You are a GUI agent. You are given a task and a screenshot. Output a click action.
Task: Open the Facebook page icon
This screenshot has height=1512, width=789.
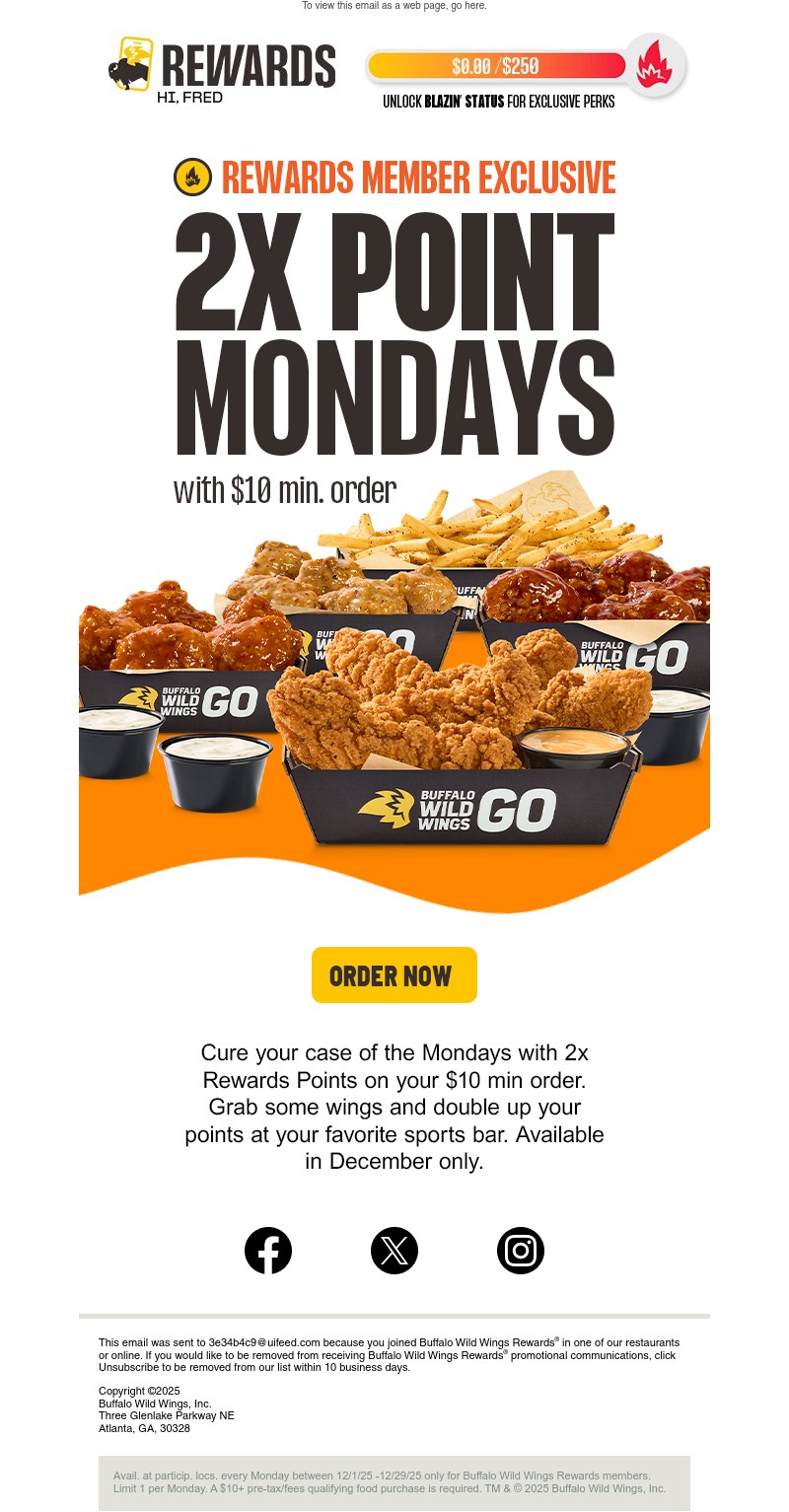tap(268, 1251)
